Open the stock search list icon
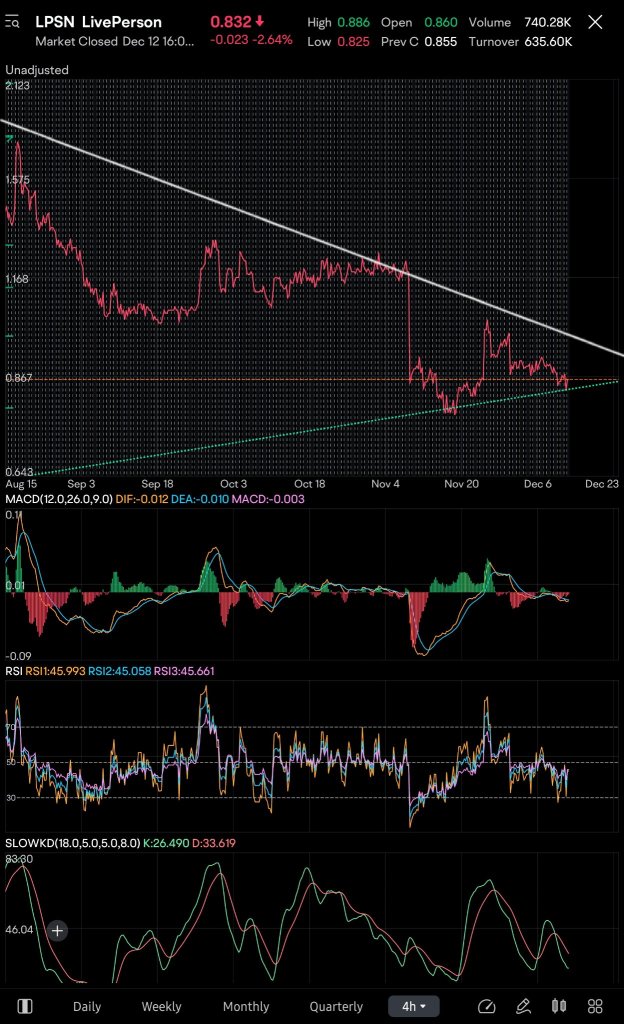The image size is (624, 1024). (x=12, y=22)
